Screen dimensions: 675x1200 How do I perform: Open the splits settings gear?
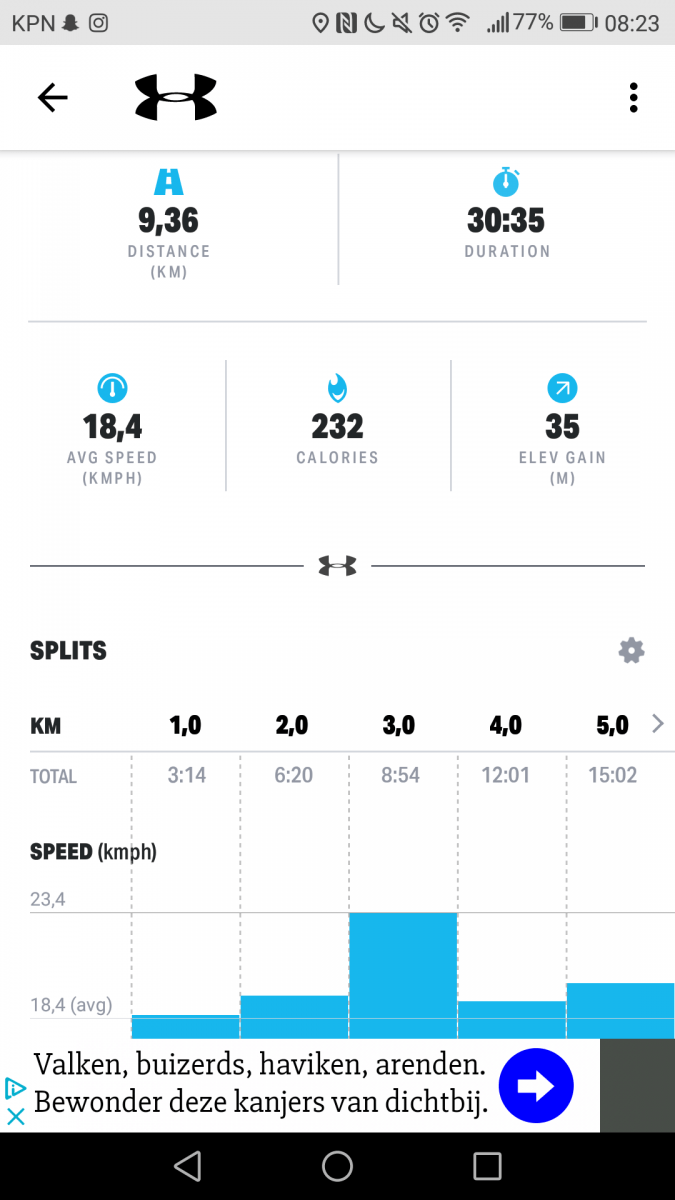tap(631, 651)
